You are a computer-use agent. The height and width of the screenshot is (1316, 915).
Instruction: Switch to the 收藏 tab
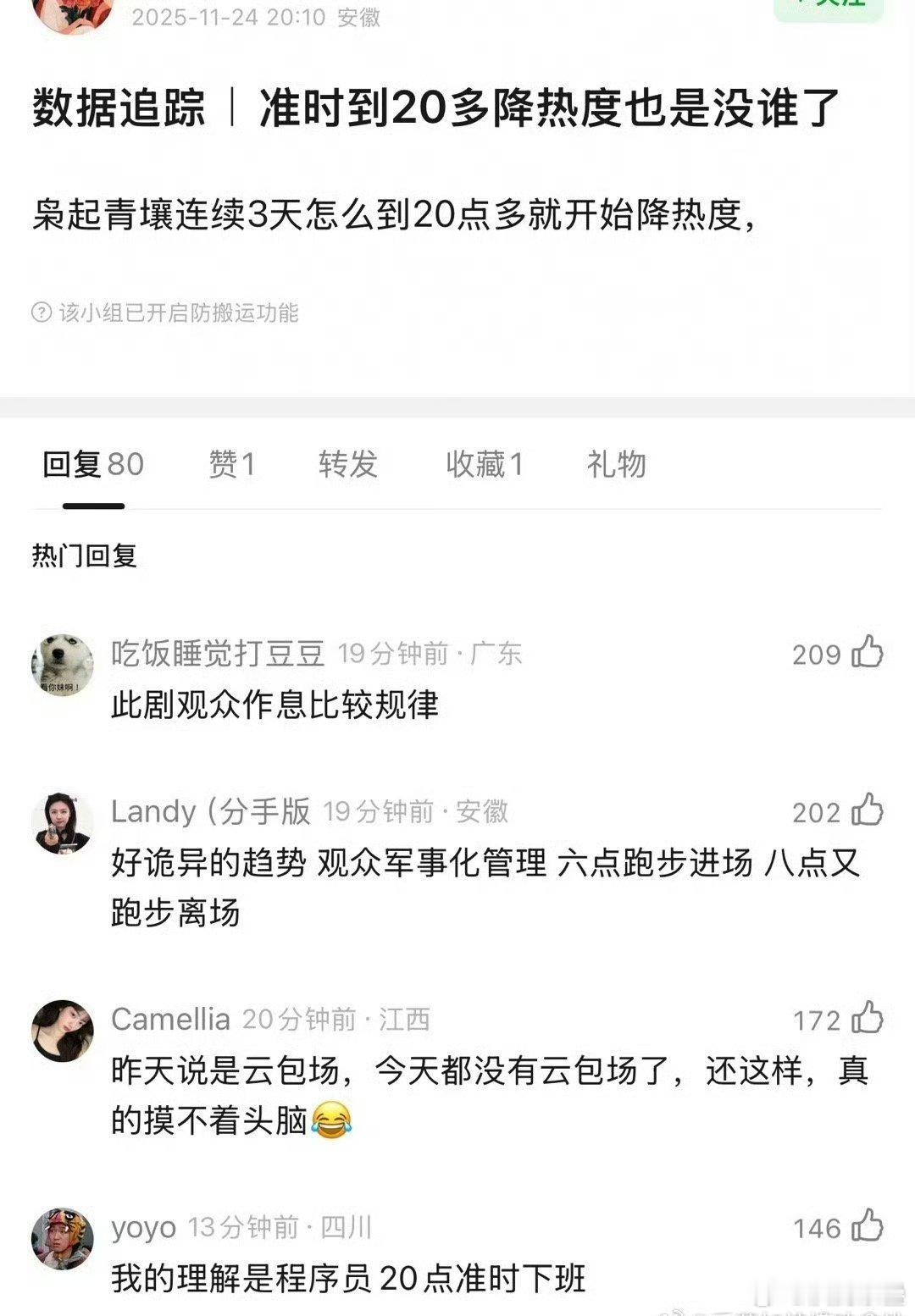pos(485,465)
